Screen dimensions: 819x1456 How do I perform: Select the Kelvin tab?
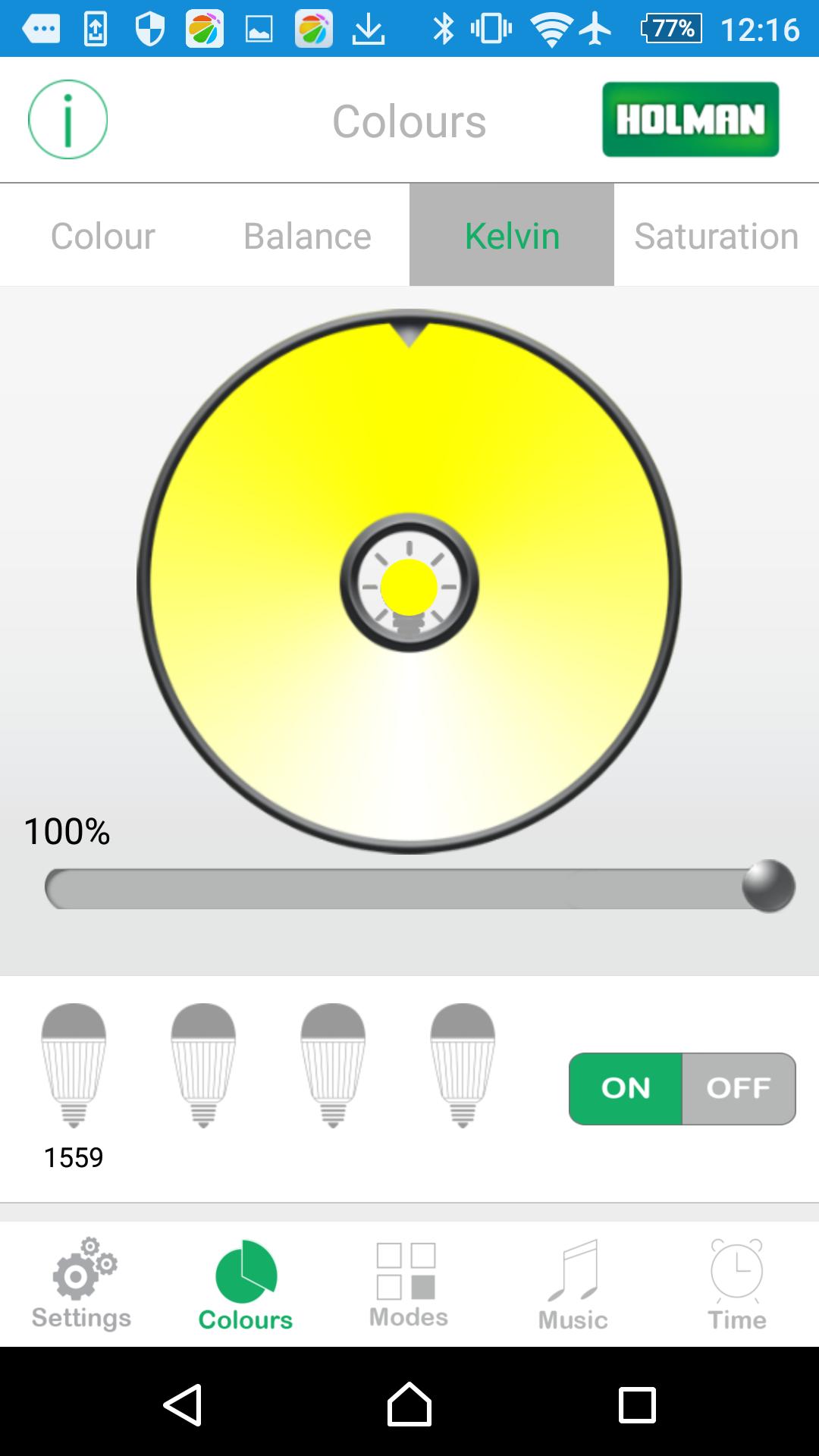pyautogui.click(x=511, y=235)
